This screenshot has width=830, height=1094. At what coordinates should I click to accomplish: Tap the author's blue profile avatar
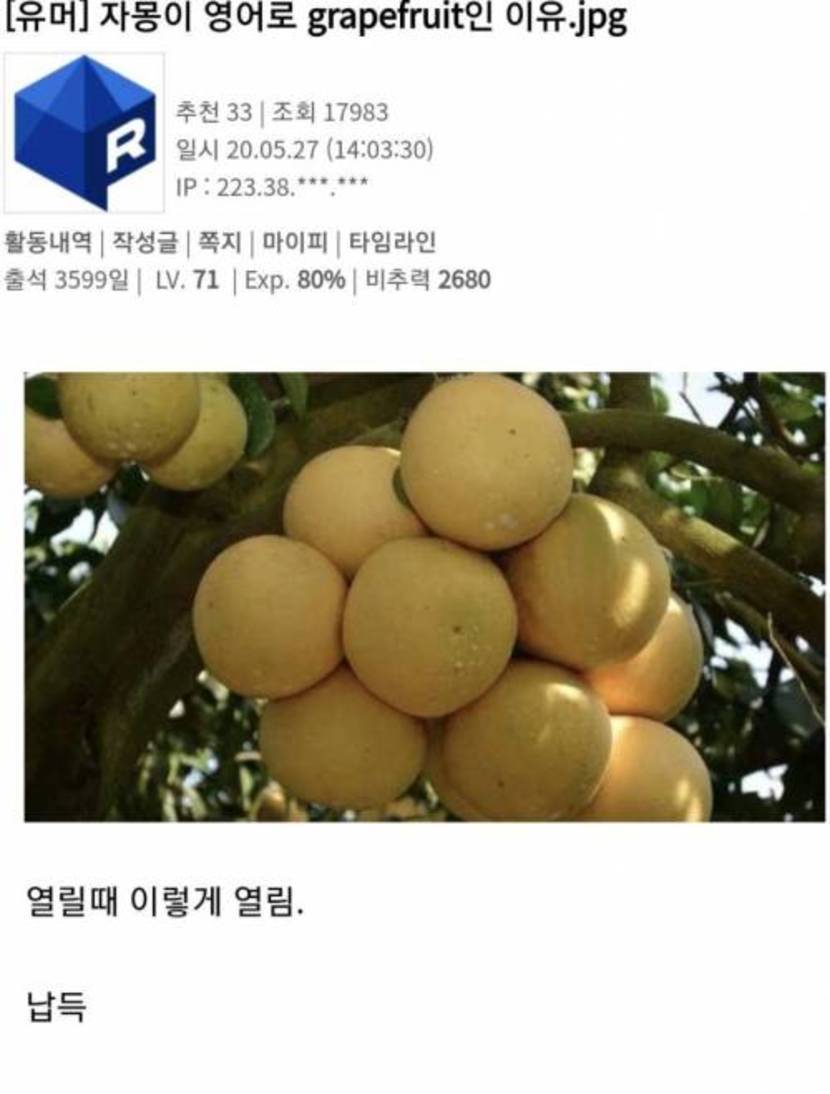point(84,132)
